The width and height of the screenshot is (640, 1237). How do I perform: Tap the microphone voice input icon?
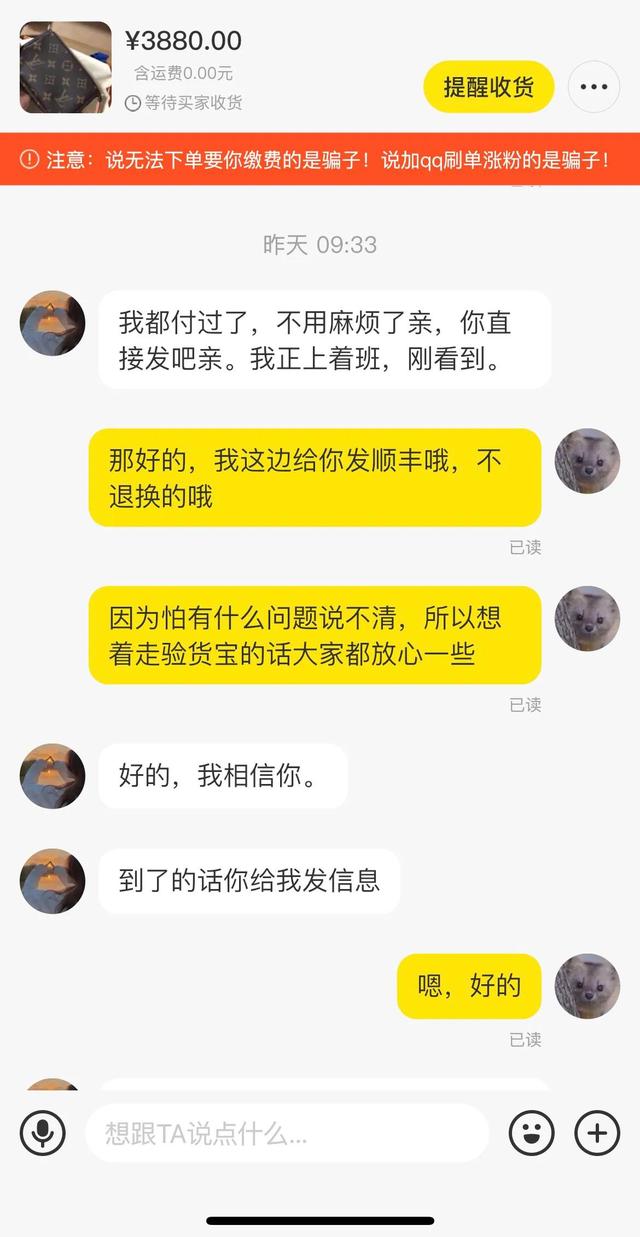coord(42,1133)
